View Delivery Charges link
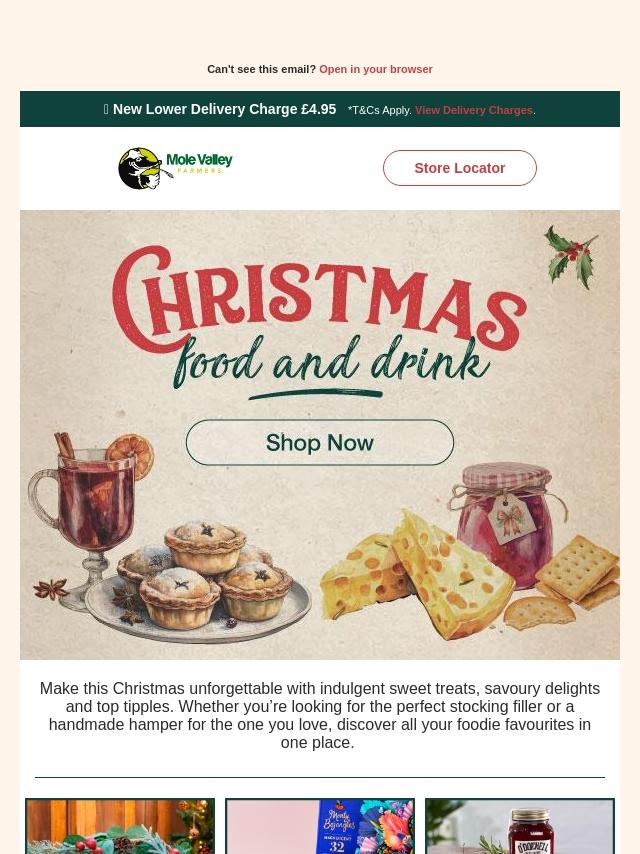Viewport: 640px width, 854px height. pyautogui.click(x=473, y=110)
